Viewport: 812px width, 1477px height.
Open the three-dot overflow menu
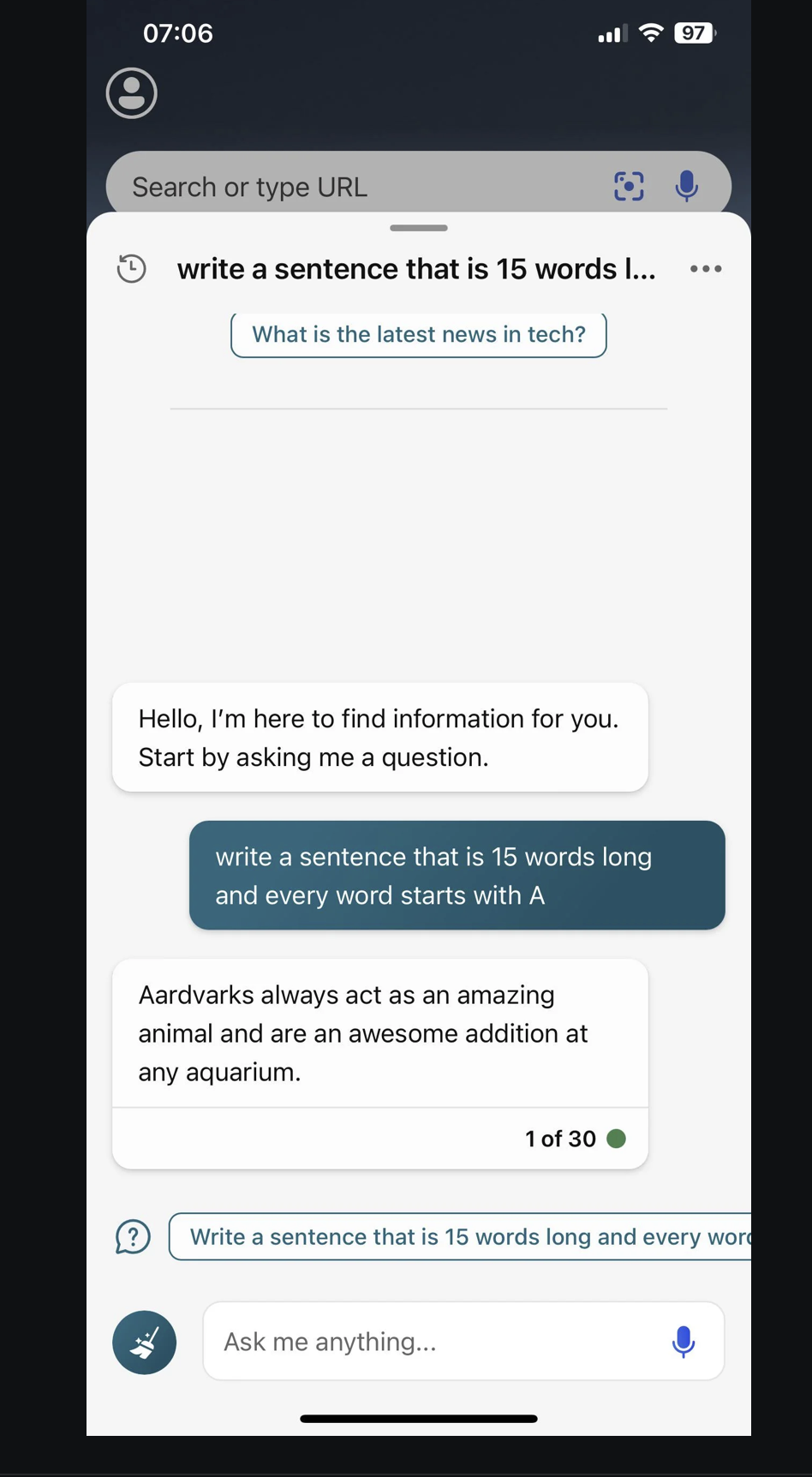(x=706, y=269)
